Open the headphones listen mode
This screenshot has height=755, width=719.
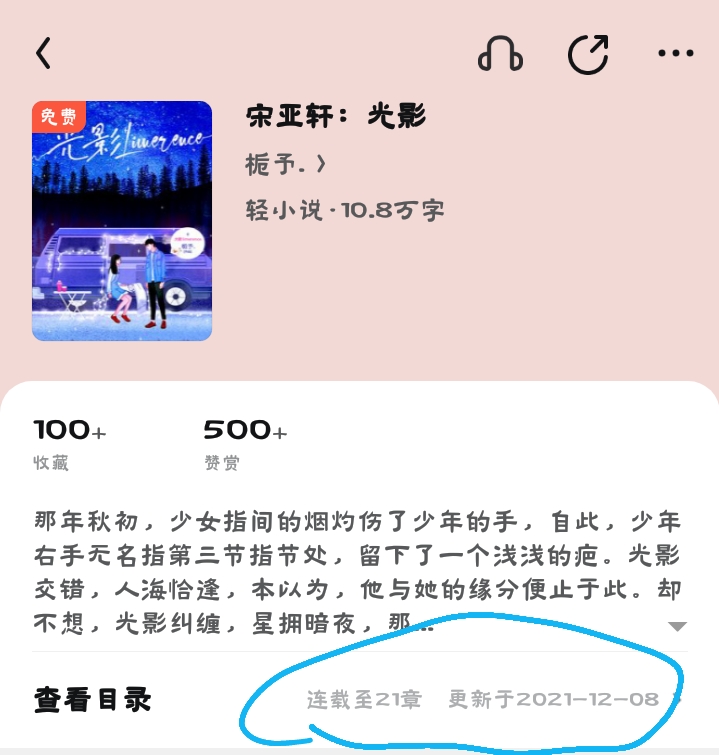coord(500,54)
